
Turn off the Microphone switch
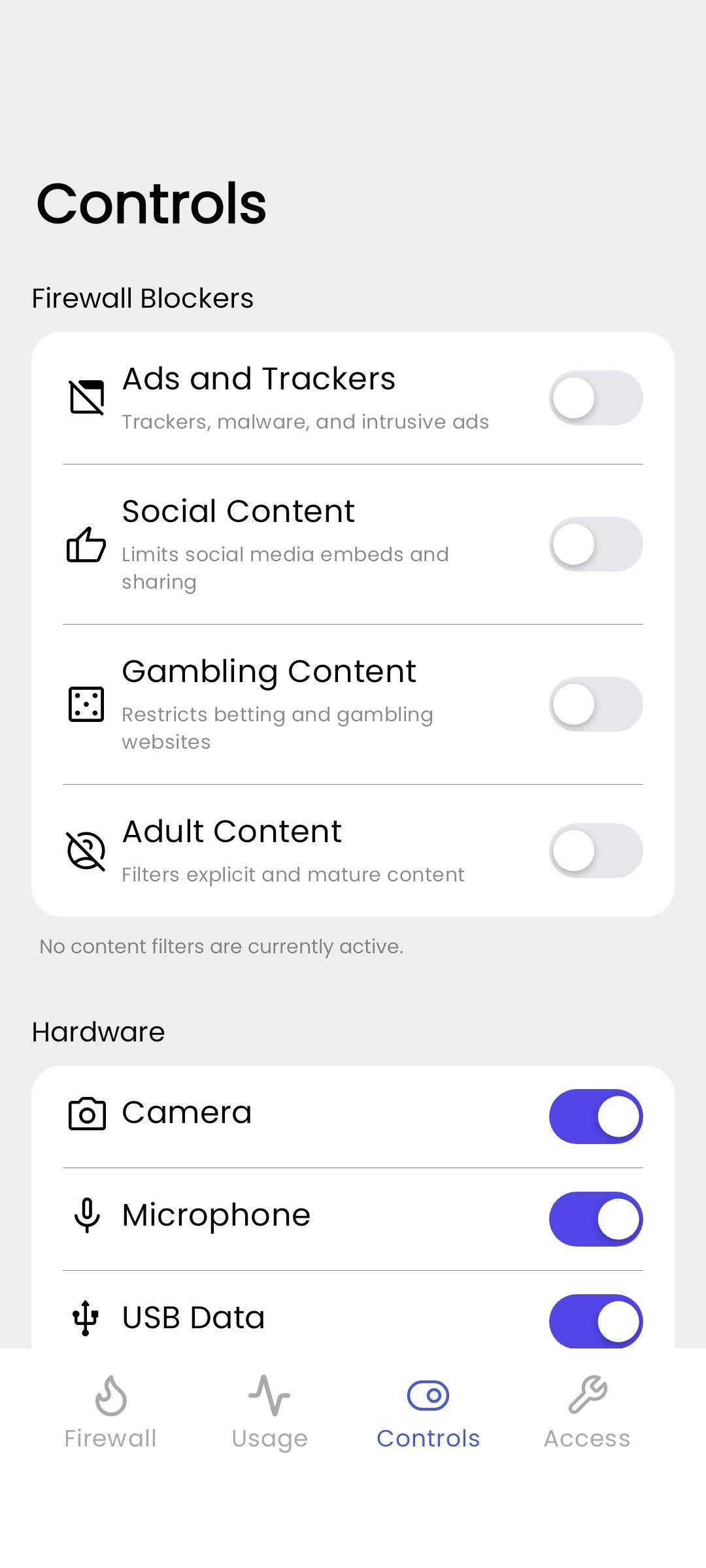[x=596, y=1219]
